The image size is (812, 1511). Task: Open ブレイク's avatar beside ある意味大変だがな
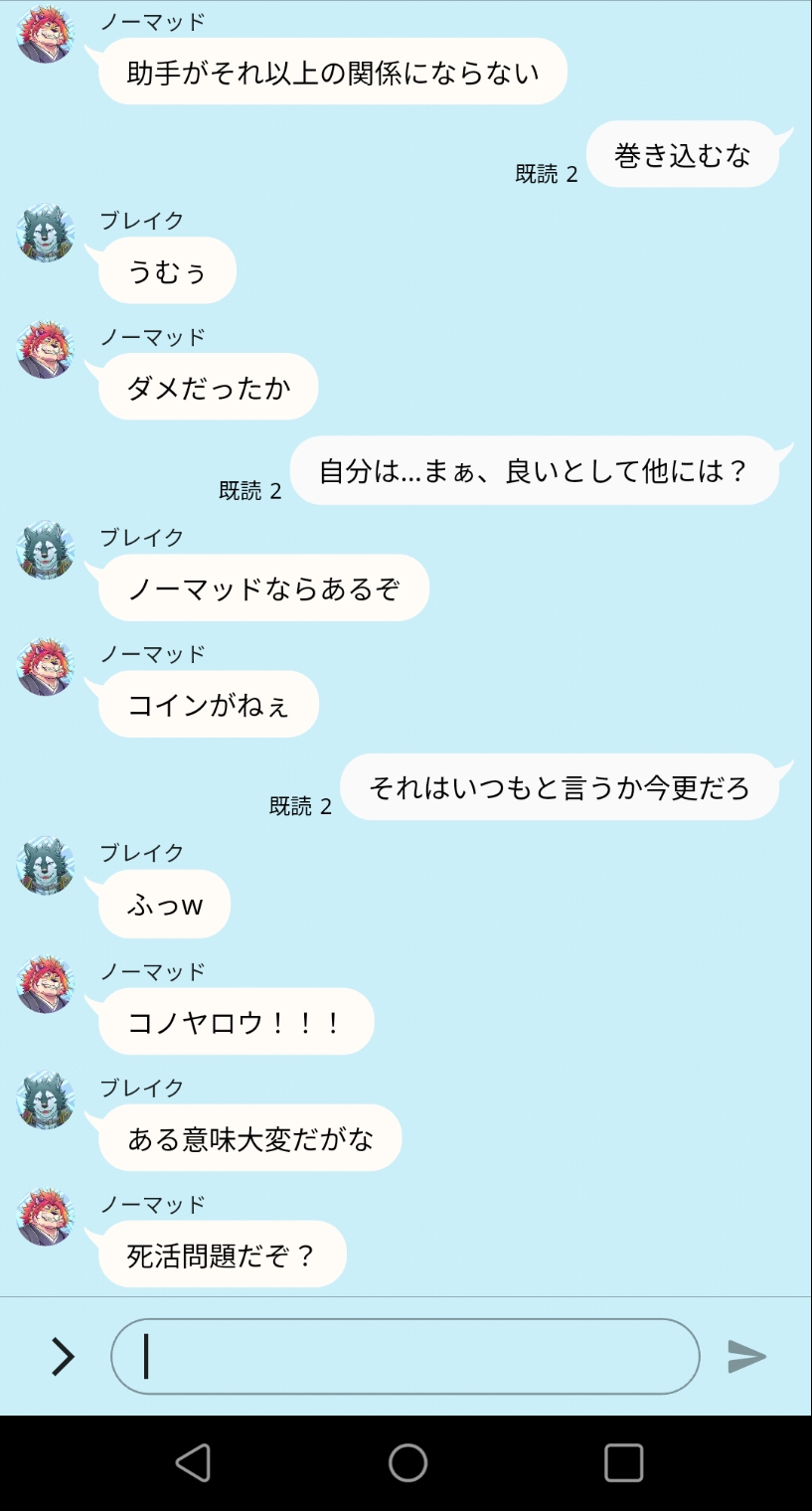[x=46, y=1099]
